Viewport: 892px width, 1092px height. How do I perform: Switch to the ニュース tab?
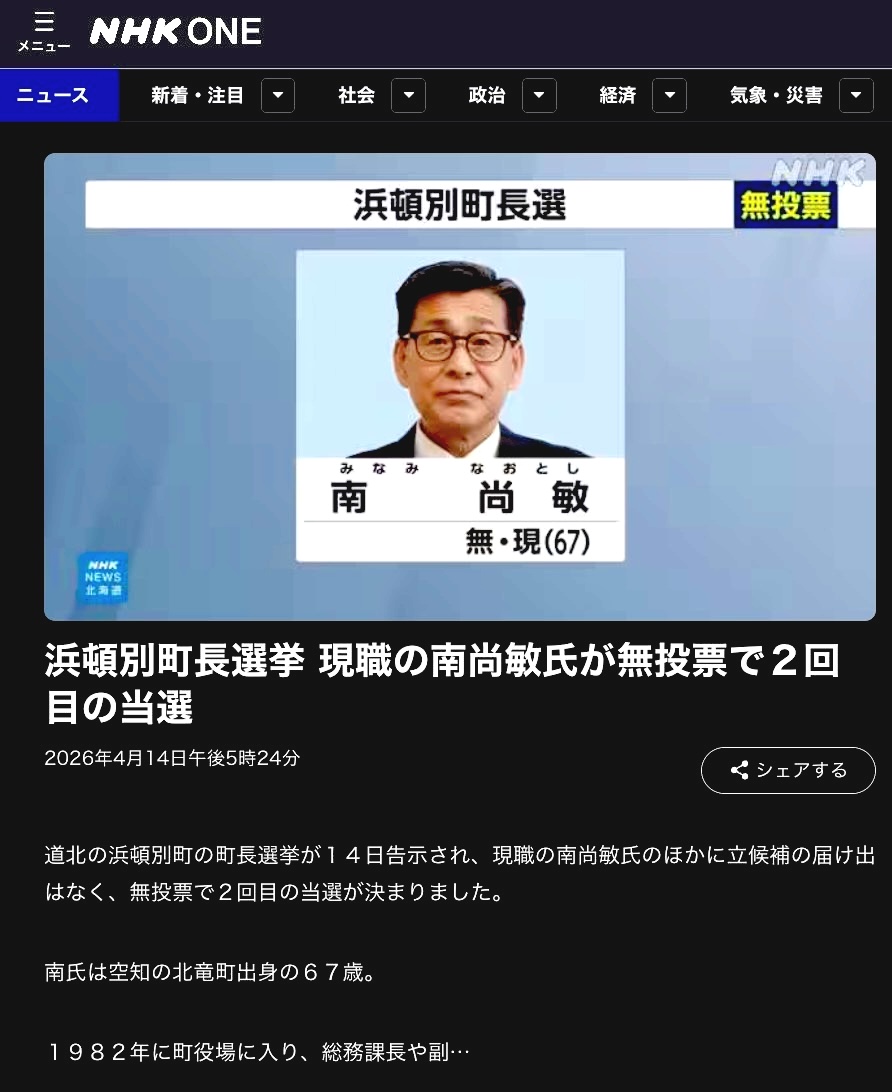coord(53,96)
